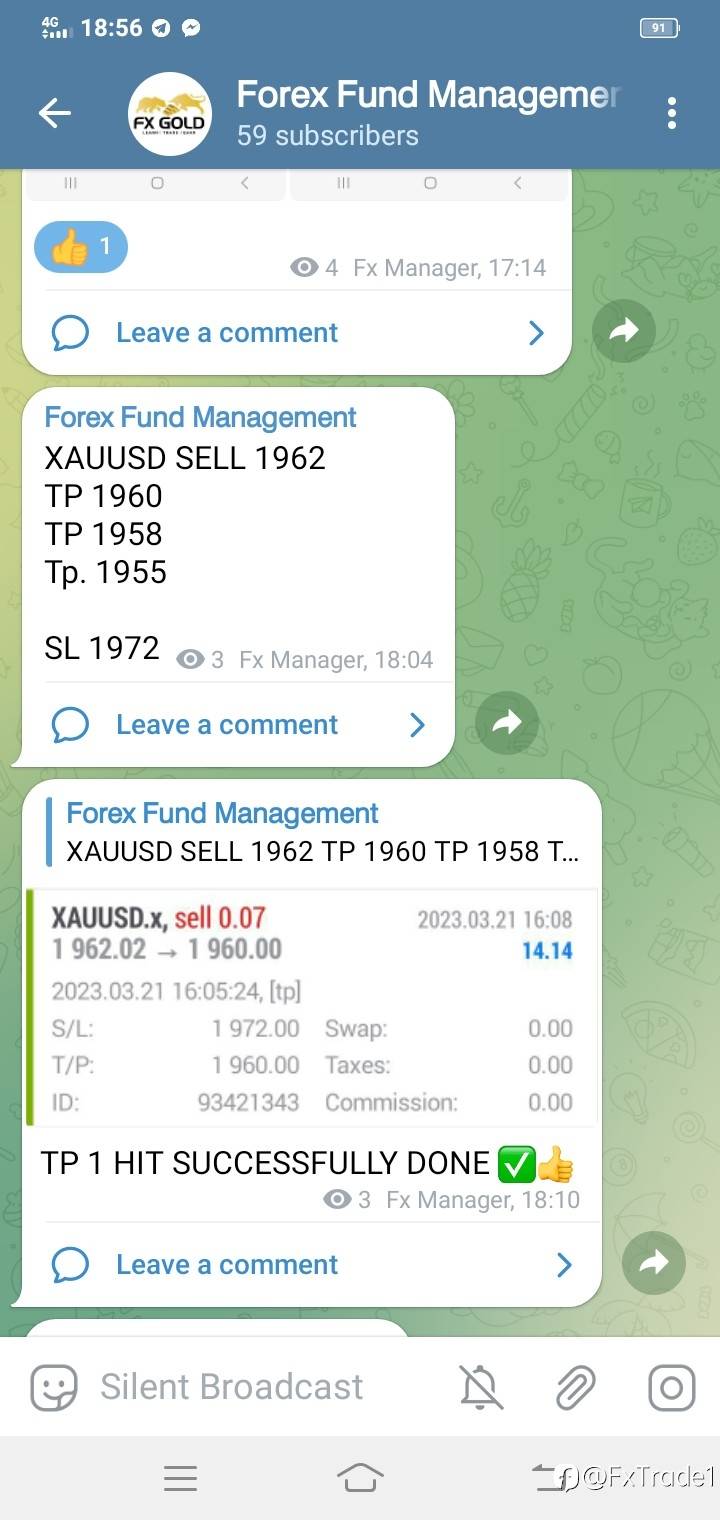The image size is (720, 1520).
Task: Toggle silent broadcast bell
Action: (x=481, y=1387)
